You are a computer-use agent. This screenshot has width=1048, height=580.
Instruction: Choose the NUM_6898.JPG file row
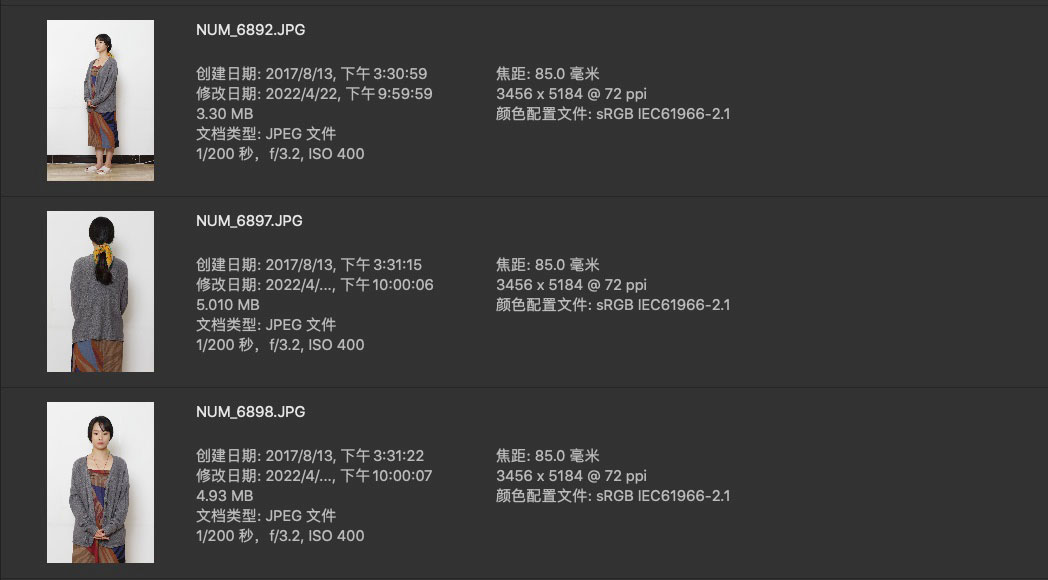point(250,411)
